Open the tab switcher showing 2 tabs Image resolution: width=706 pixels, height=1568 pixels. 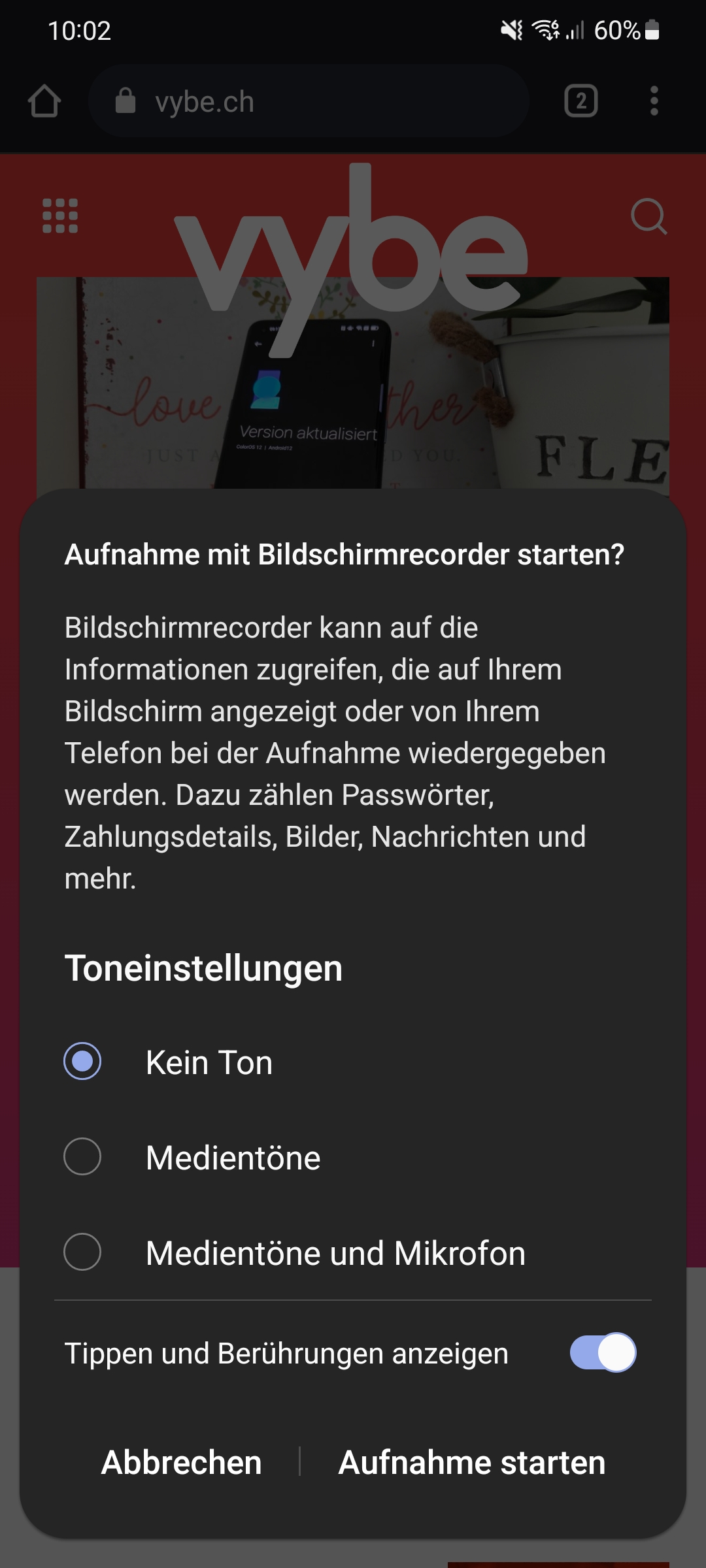(580, 101)
